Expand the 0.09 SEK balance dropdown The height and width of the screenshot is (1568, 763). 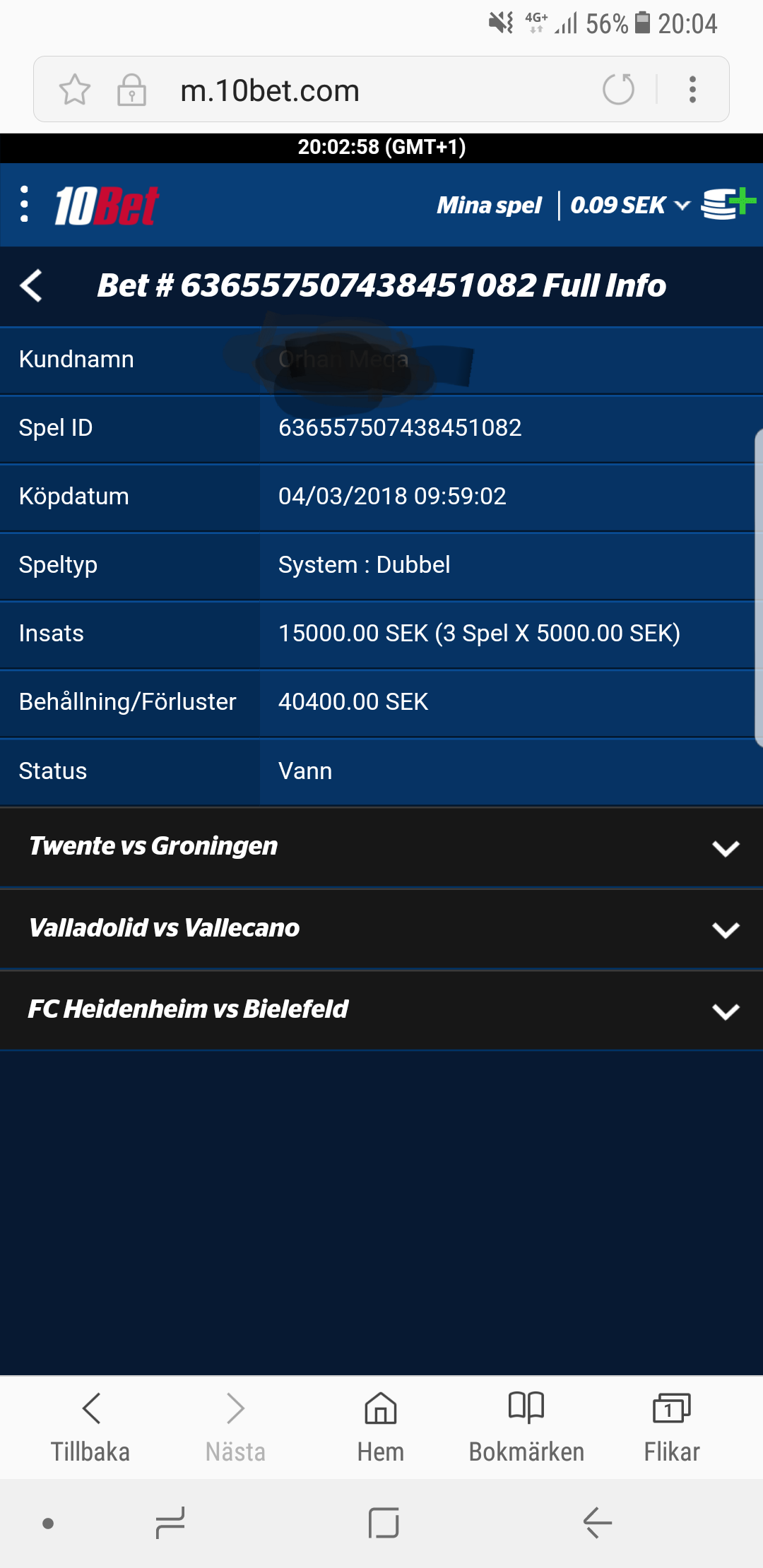[630, 206]
